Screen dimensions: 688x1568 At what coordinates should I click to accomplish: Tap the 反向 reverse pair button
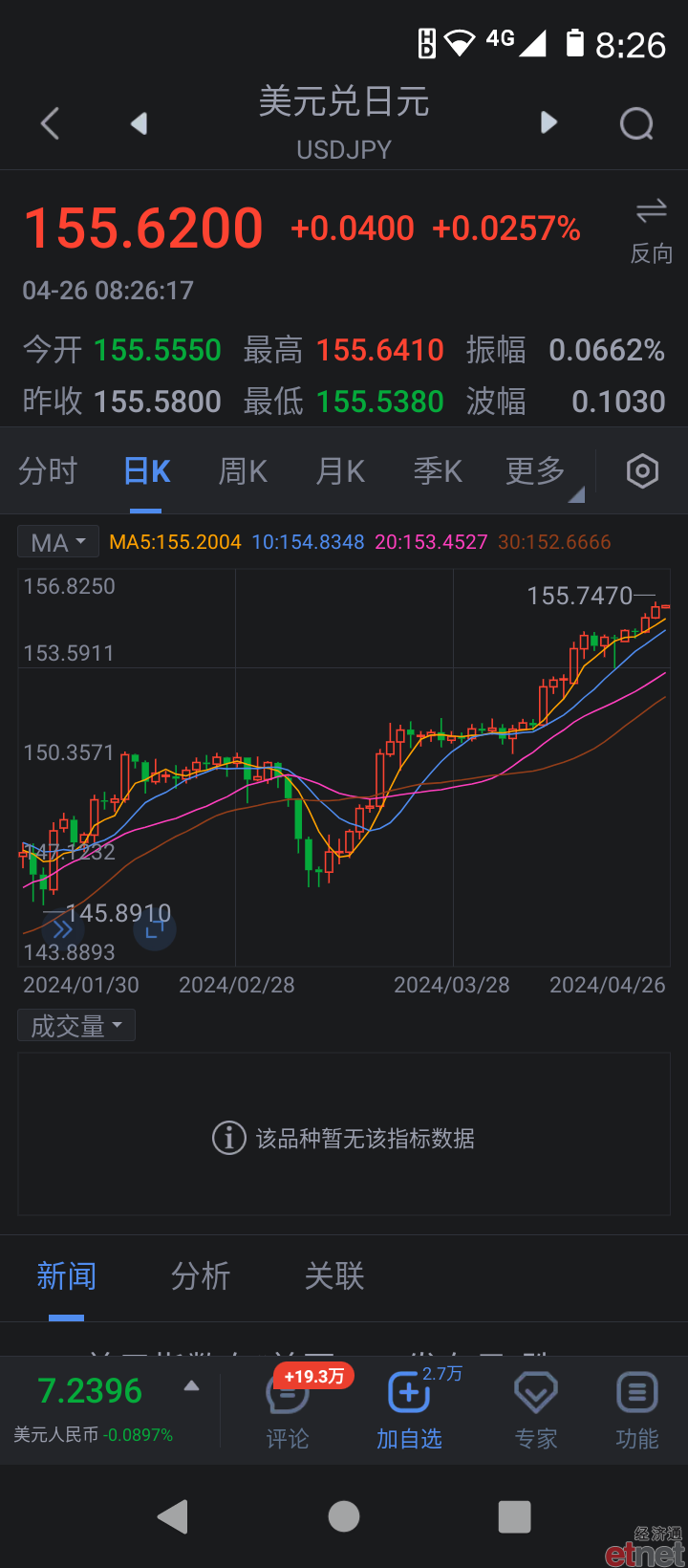[x=652, y=231]
